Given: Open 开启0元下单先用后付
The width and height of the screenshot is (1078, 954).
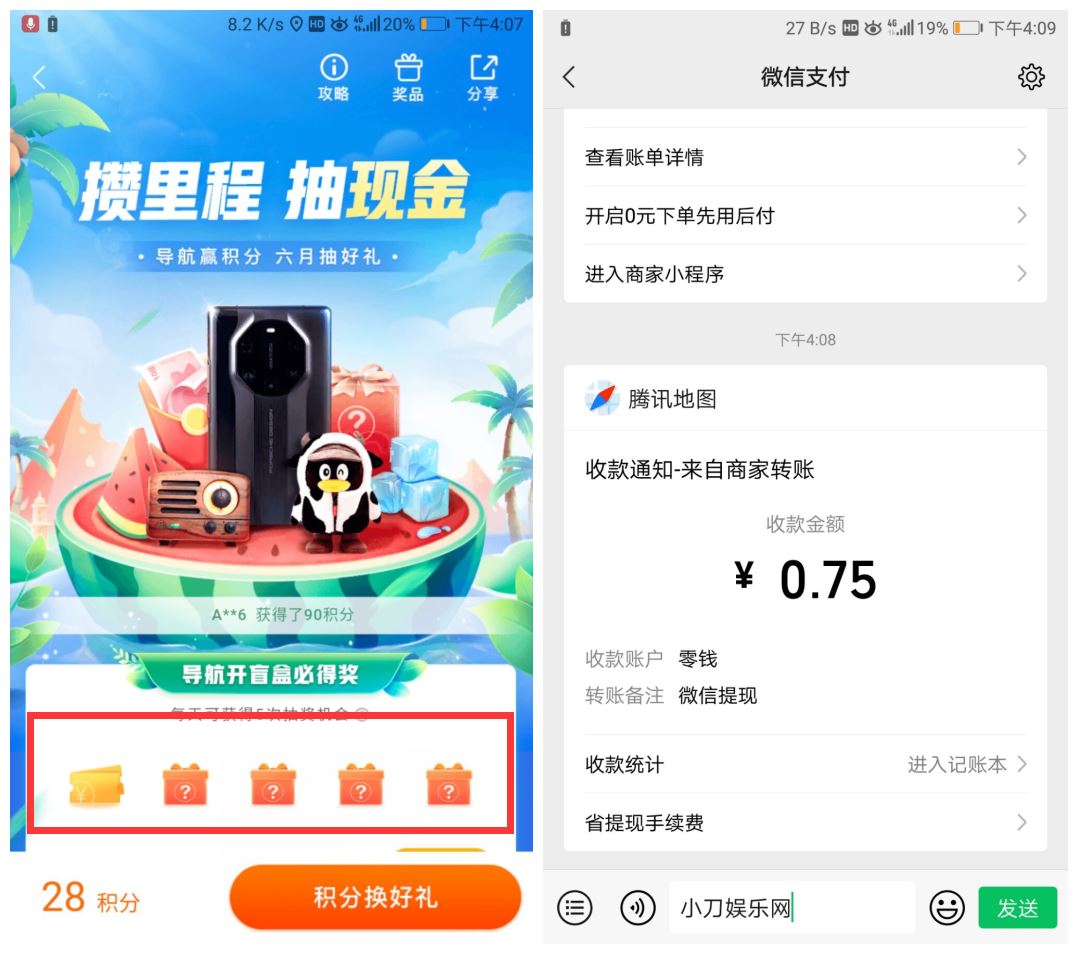Looking at the screenshot, I should point(805,215).
